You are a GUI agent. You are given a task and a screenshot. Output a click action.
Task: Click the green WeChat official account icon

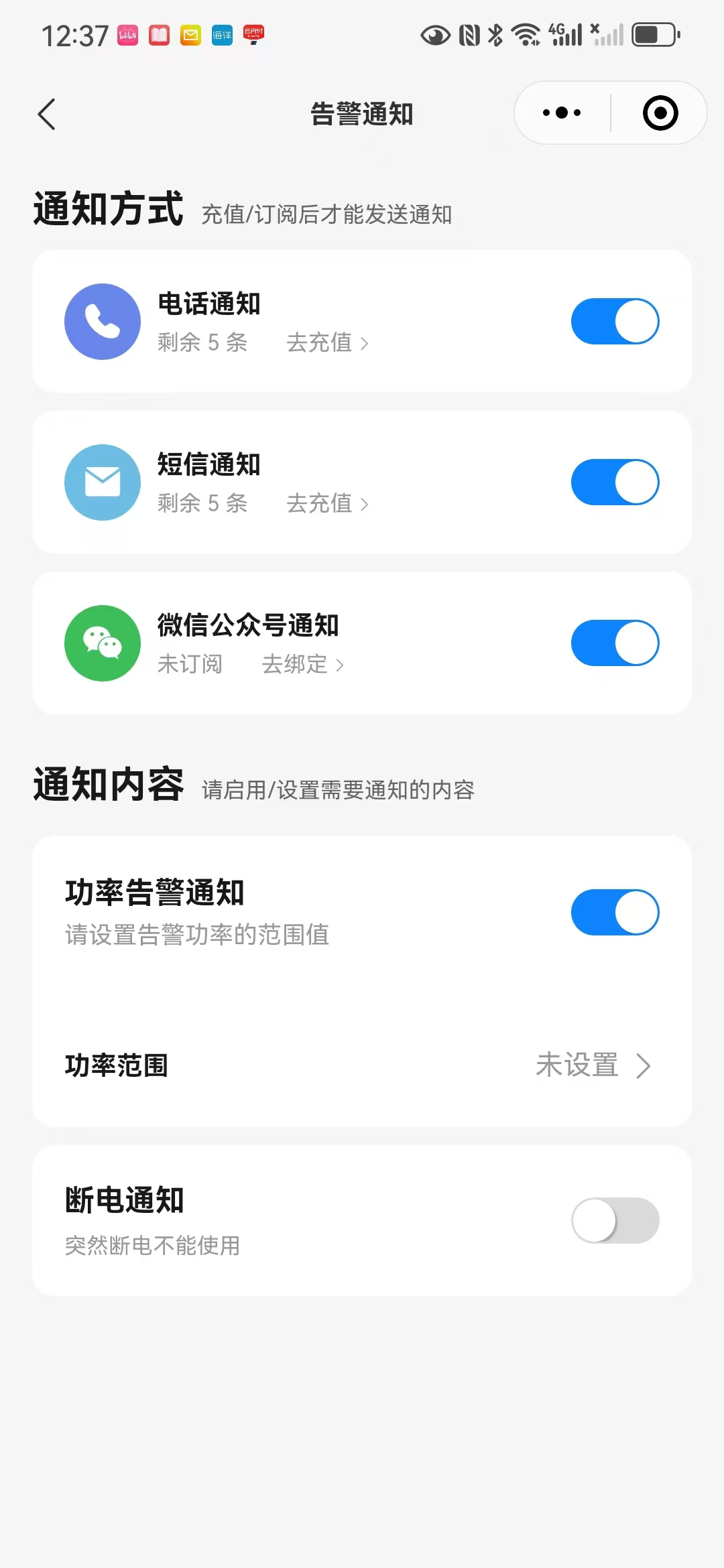102,643
